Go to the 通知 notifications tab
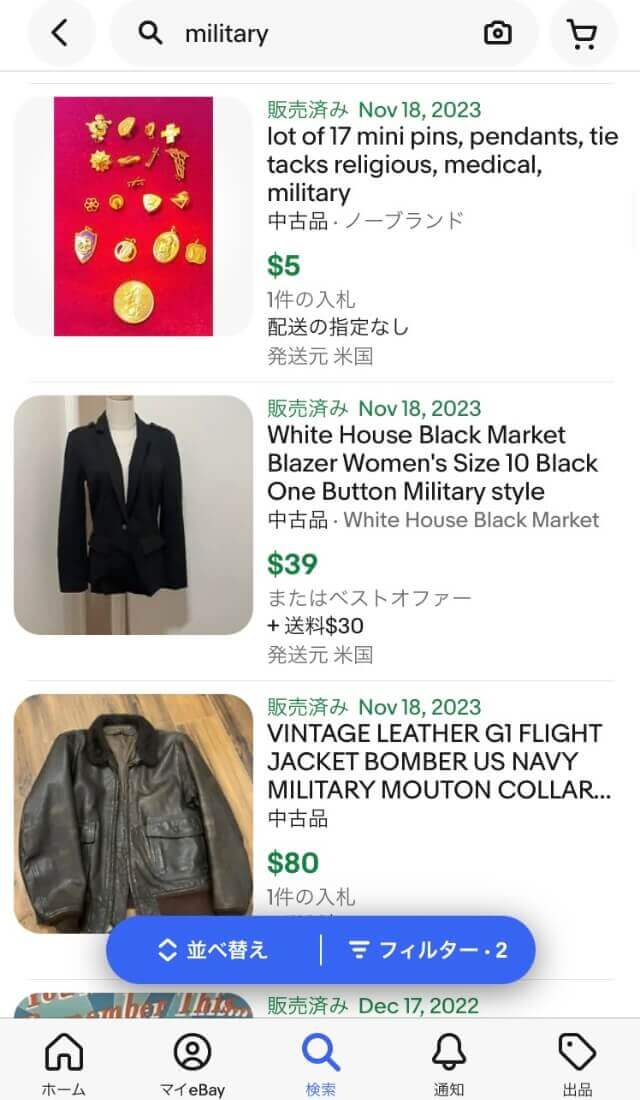 [449, 1063]
